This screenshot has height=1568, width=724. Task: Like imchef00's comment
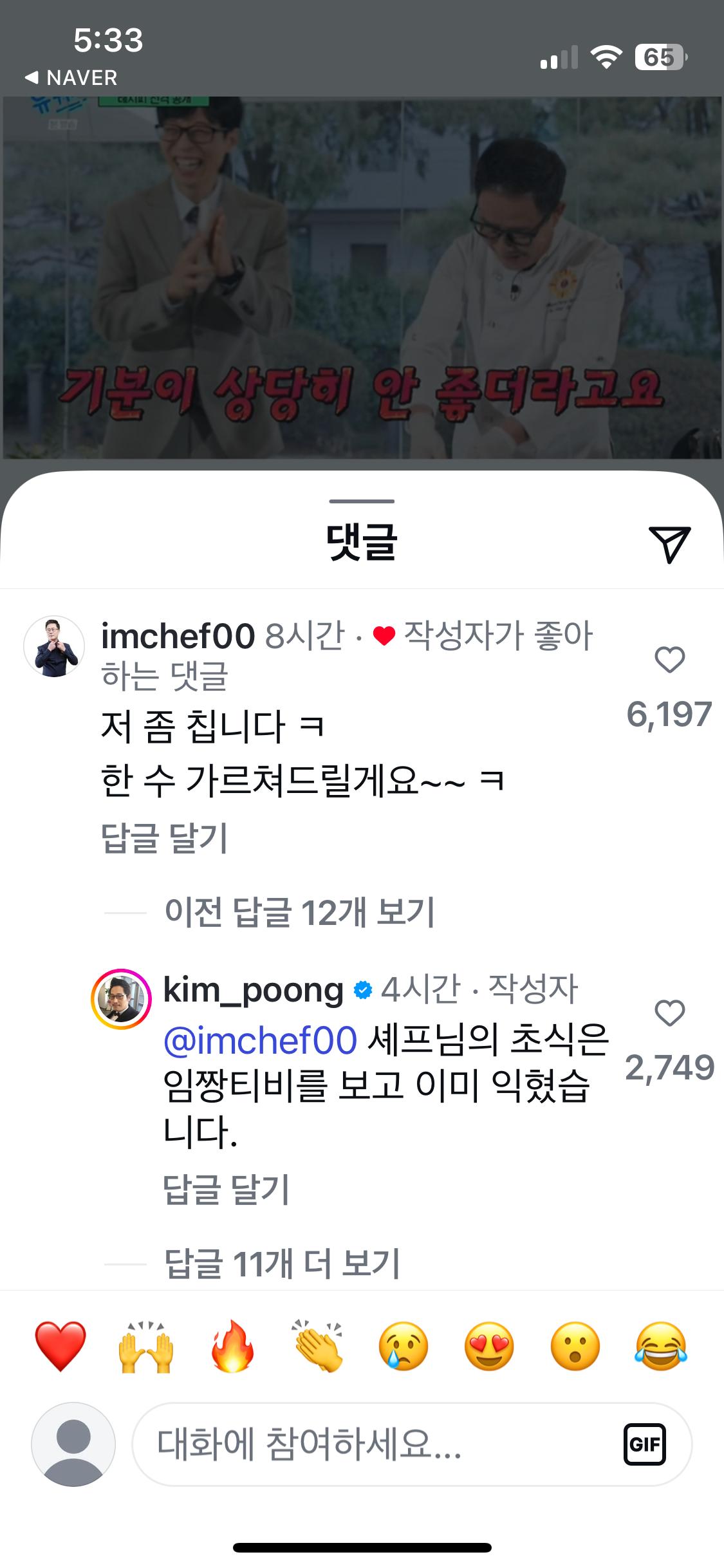pos(669,660)
